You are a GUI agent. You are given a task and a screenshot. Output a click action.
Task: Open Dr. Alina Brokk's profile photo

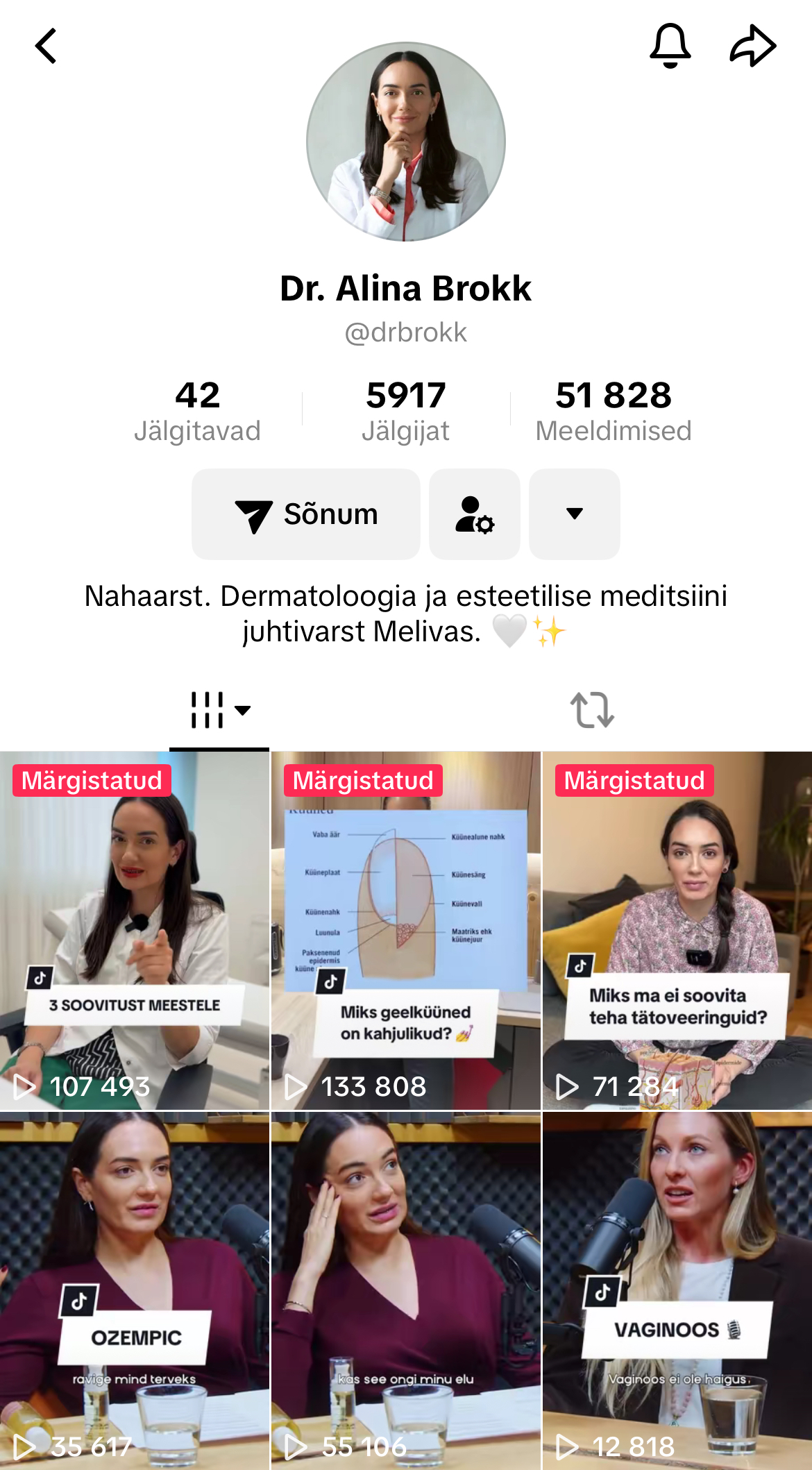[406, 142]
